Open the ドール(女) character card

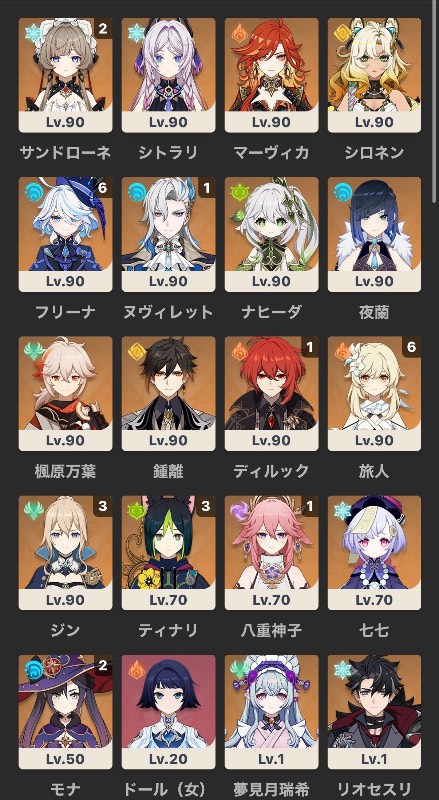168,712
